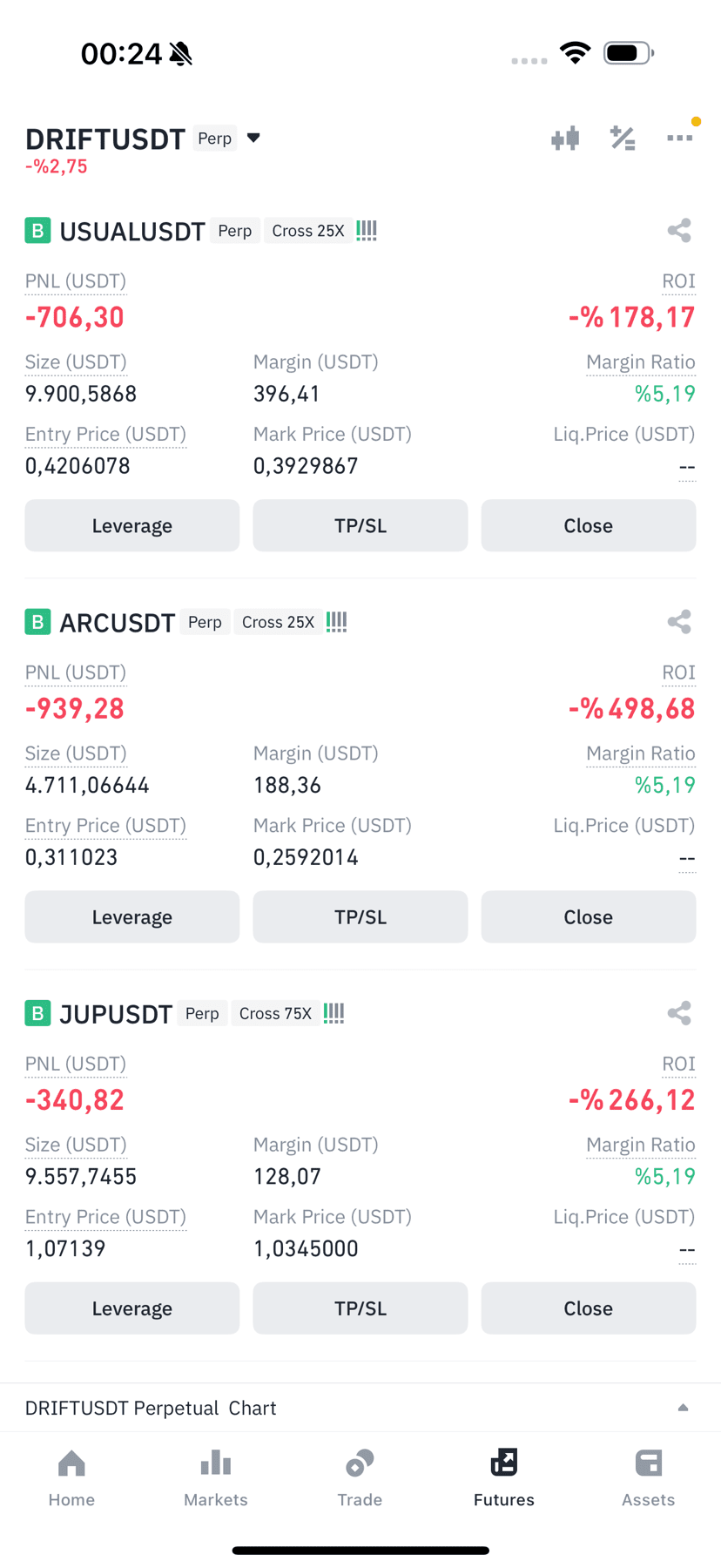721x1568 pixels.
Task: Adjust leverage for USUALUSDT
Action: (132, 525)
